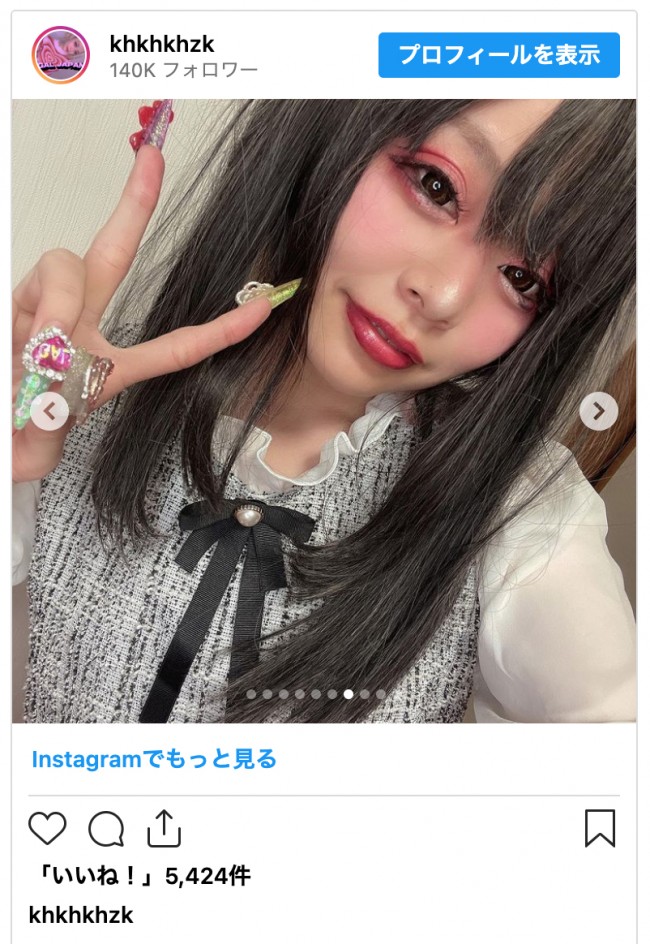
Task: Open comments with the speech bubble icon
Action: click(106, 829)
